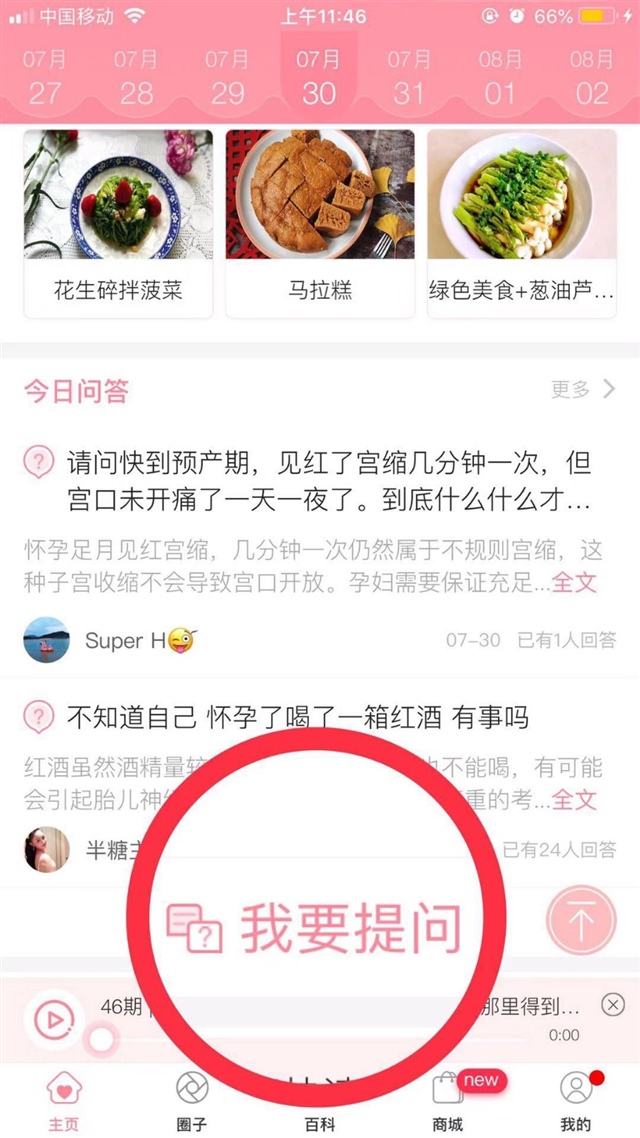The height and width of the screenshot is (1138, 640).
Task: Play the 46期 audio episode
Action: click(x=53, y=1019)
